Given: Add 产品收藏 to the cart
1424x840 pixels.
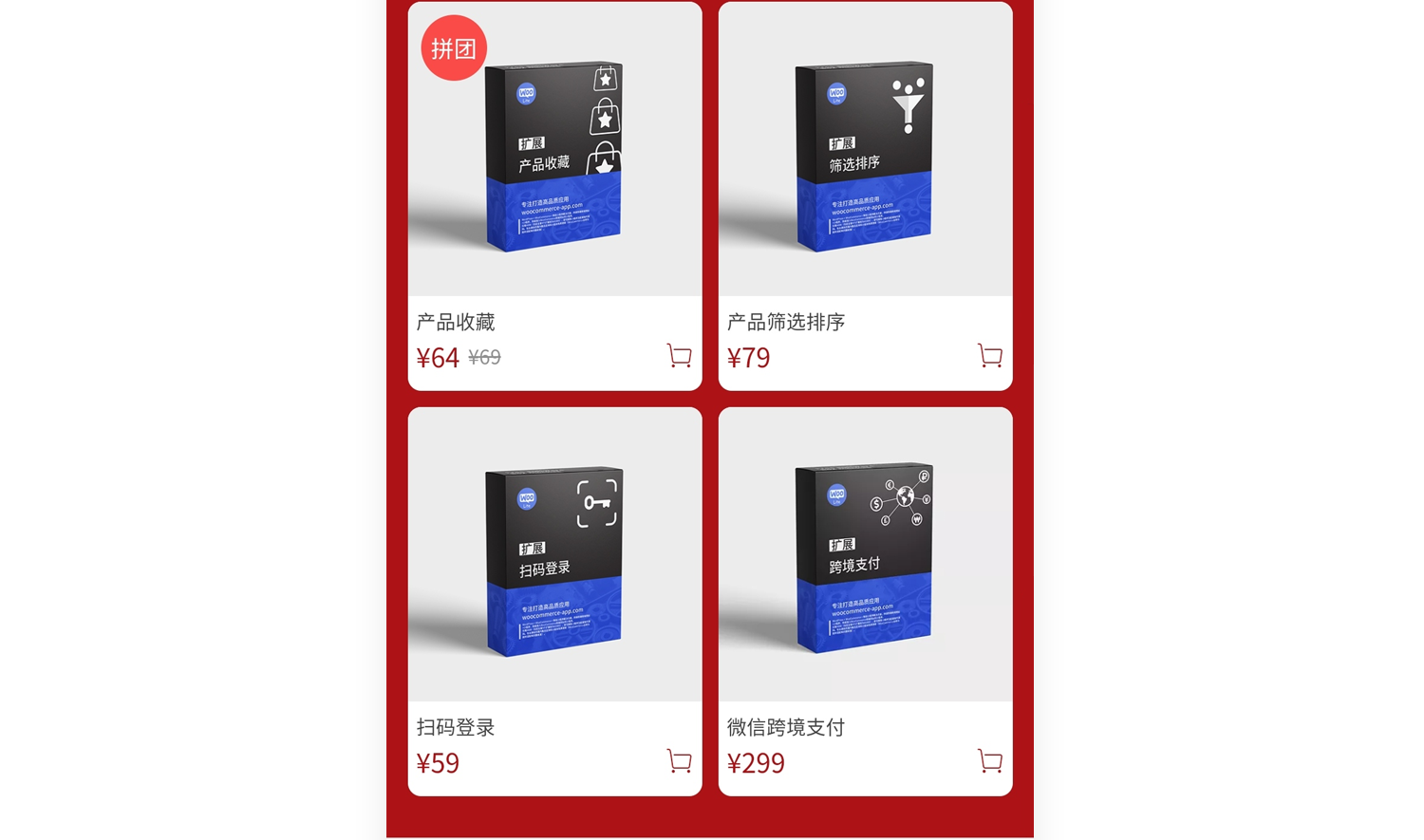Looking at the screenshot, I should [x=679, y=356].
